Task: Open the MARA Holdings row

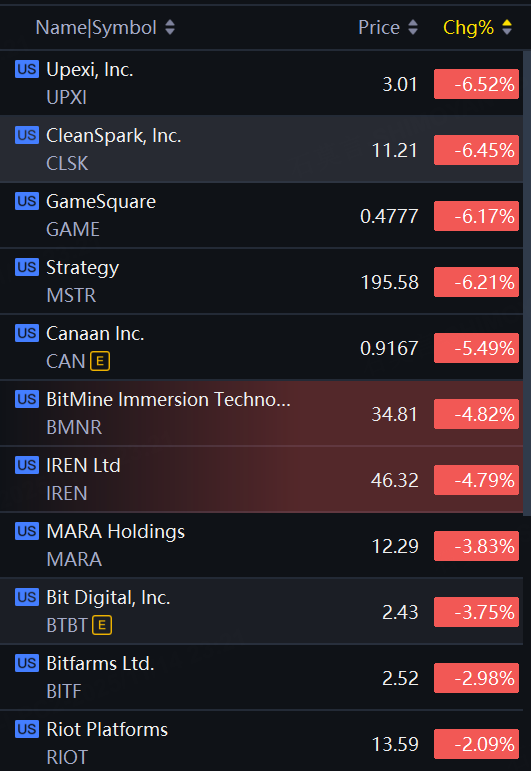Action: pos(262,545)
